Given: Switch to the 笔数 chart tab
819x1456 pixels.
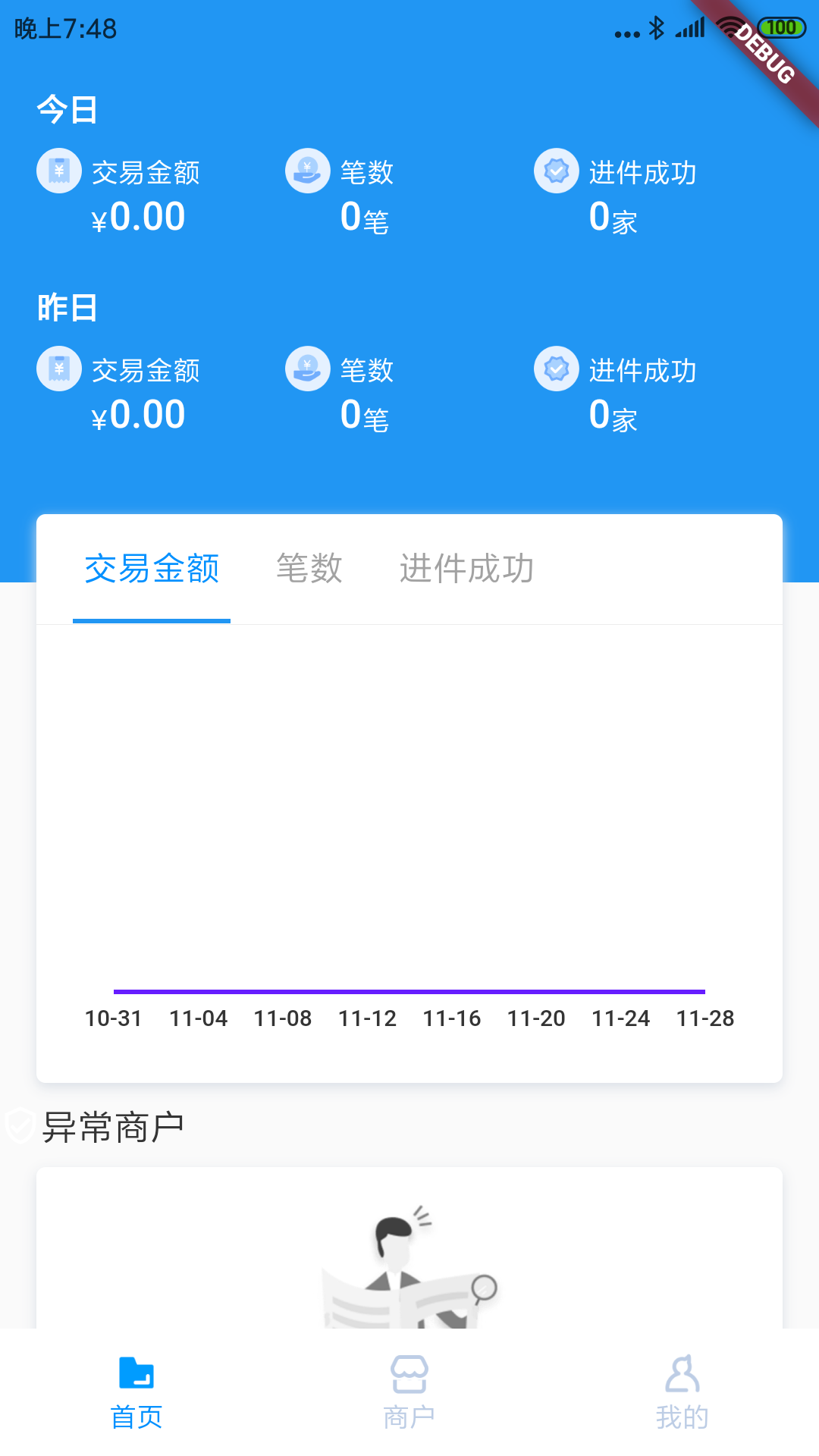Looking at the screenshot, I should pyautogui.click(x=311, y=569).
